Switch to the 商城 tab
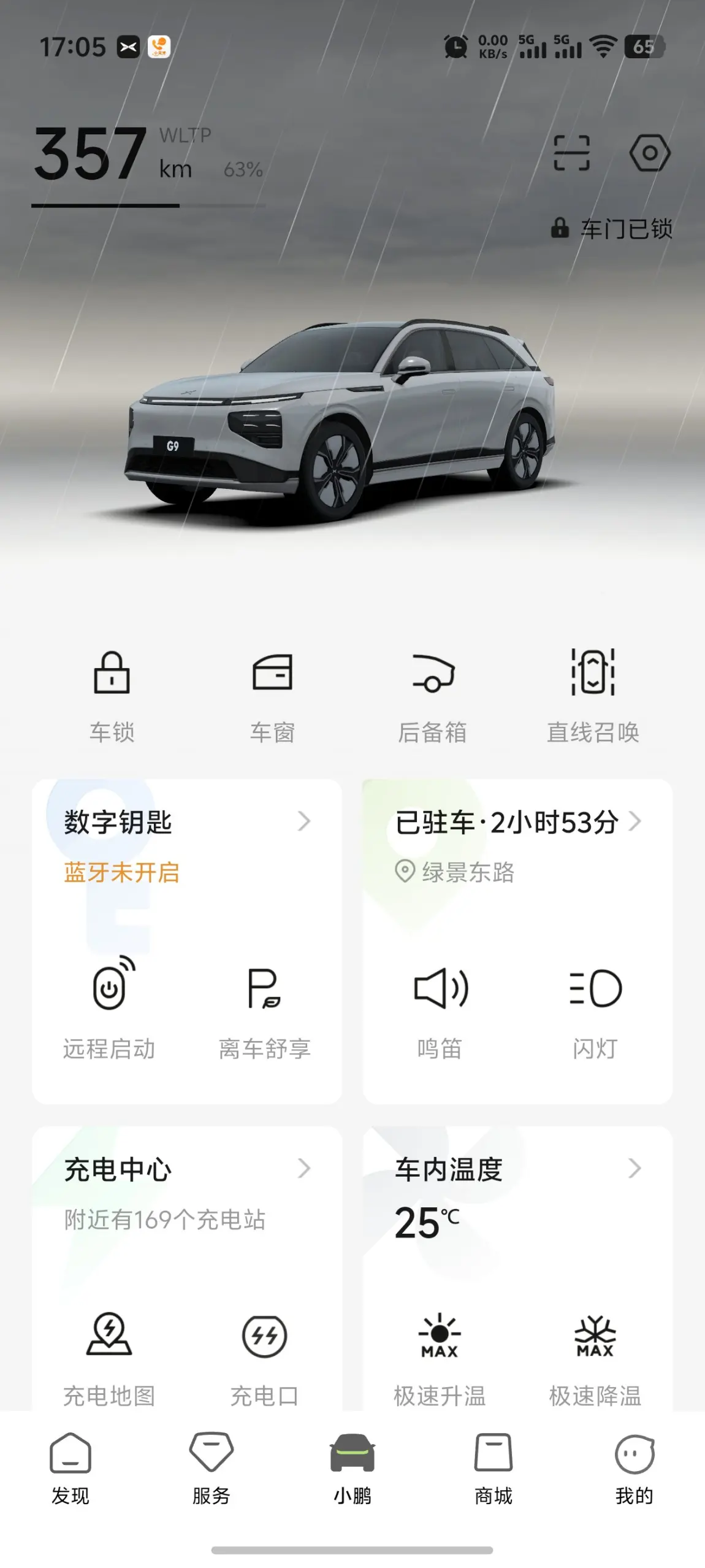 click(493, 1469)
